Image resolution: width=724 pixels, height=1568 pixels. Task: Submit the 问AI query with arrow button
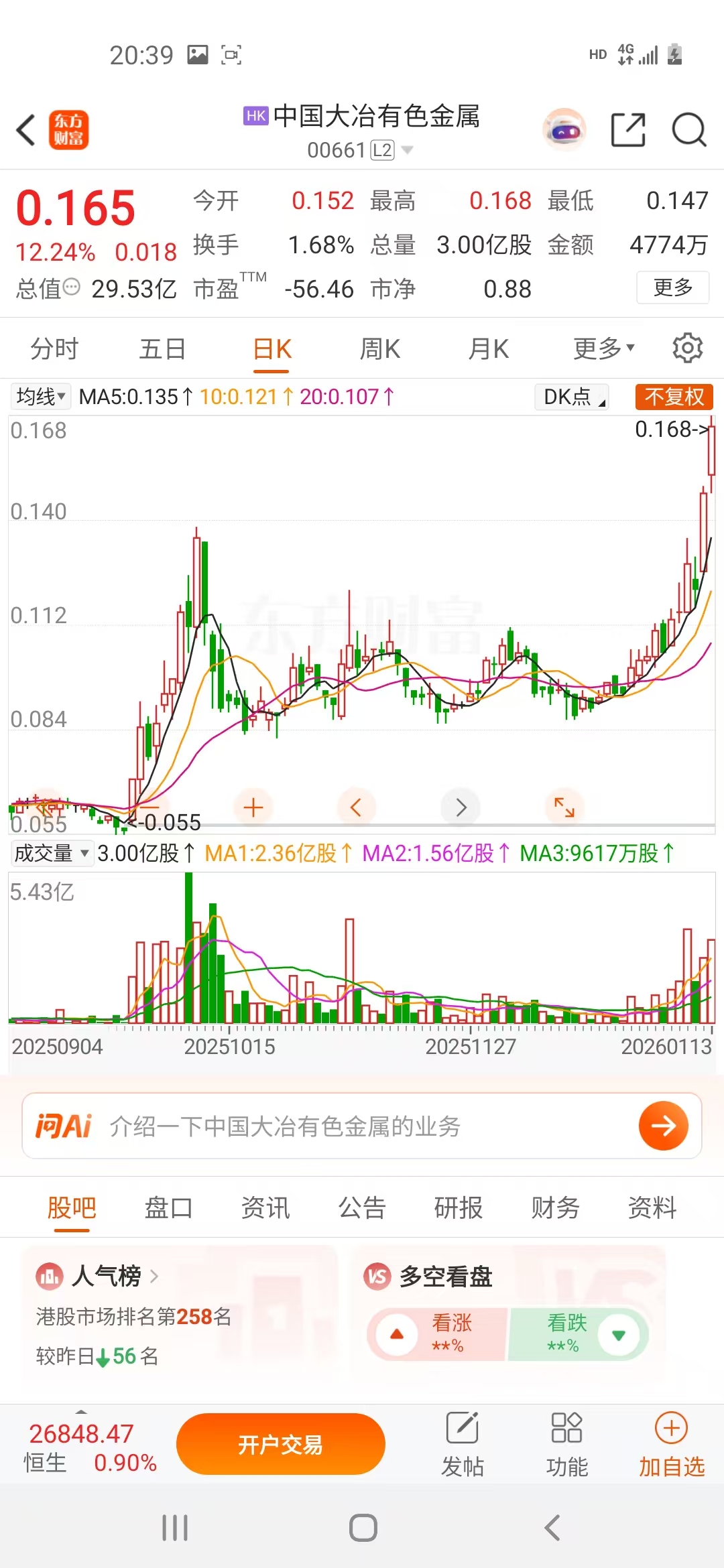point(663,1126)
